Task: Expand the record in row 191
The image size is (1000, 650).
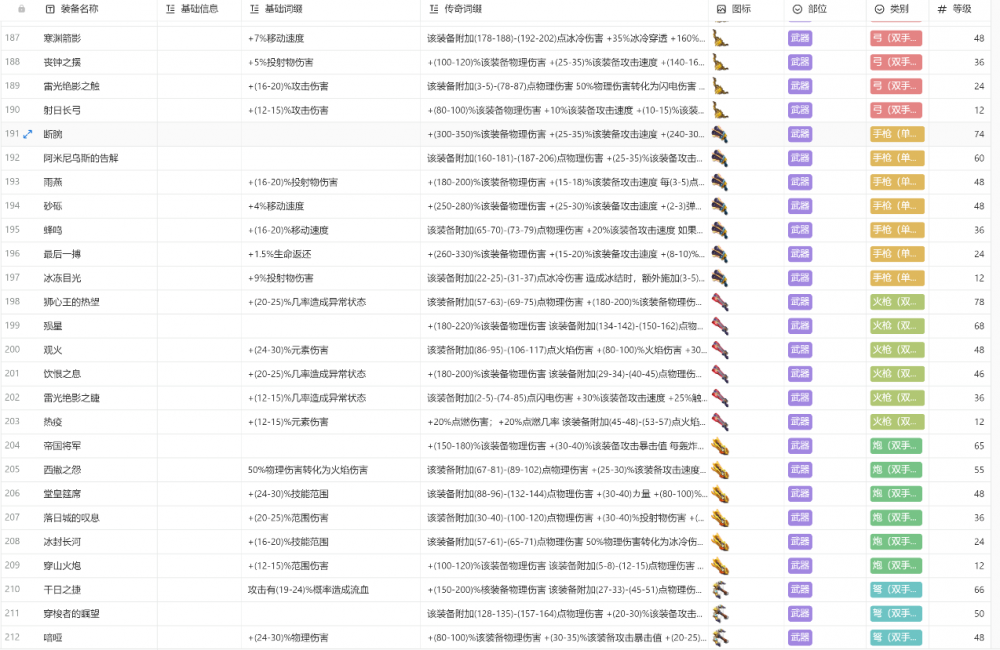Action: [27, 134]
